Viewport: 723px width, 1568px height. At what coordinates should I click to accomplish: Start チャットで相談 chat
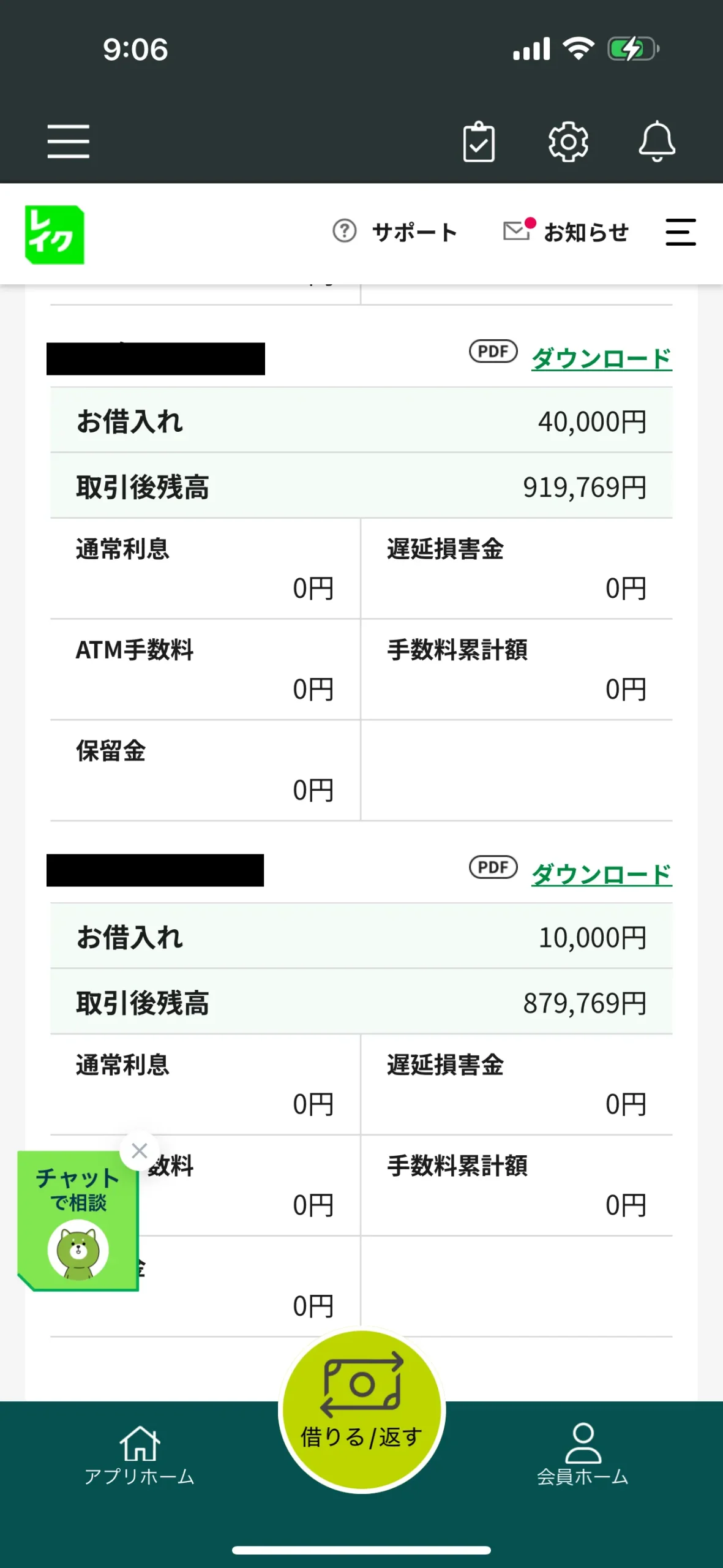(78, 1222)
